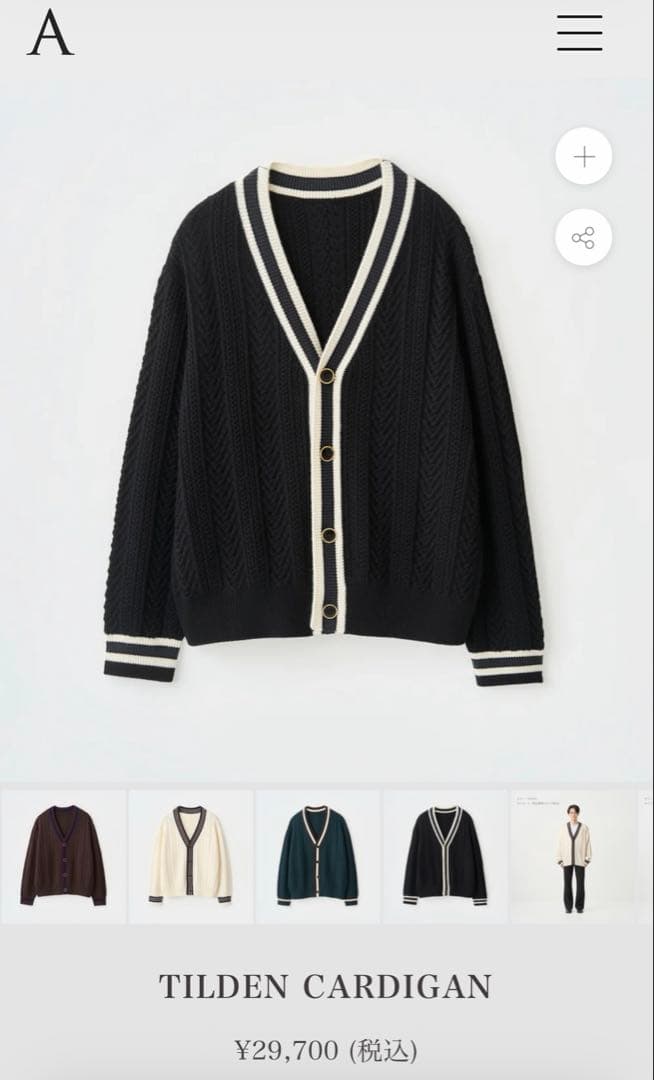View the brown cardigan thumbnail
The height and width of the screenshot is (1080, 654).
(x=64, y=856)
